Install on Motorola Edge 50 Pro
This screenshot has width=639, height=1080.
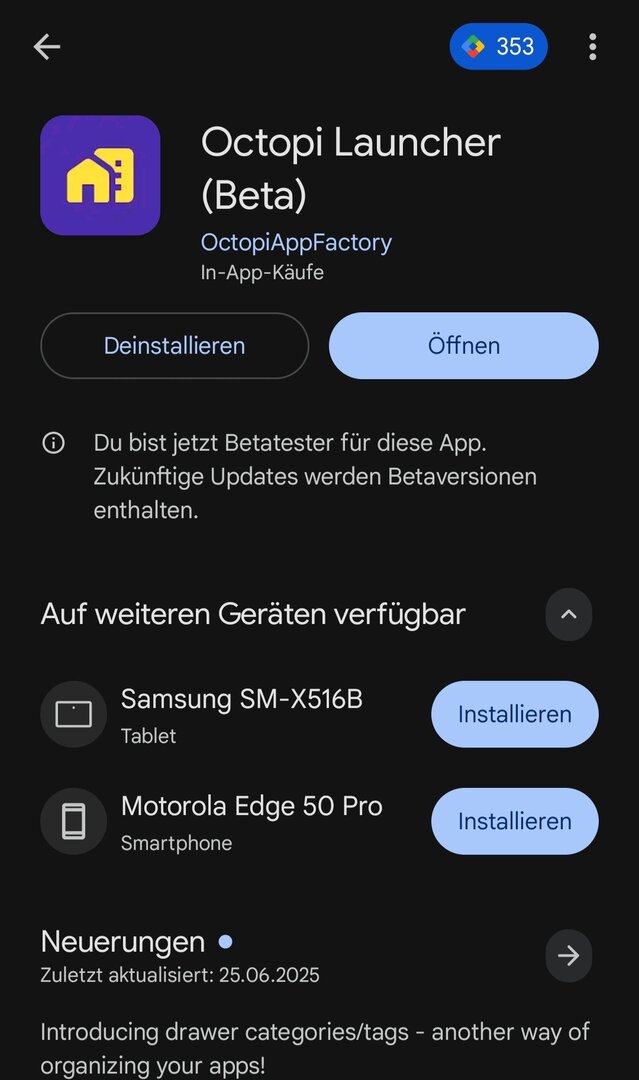(514, 821)
